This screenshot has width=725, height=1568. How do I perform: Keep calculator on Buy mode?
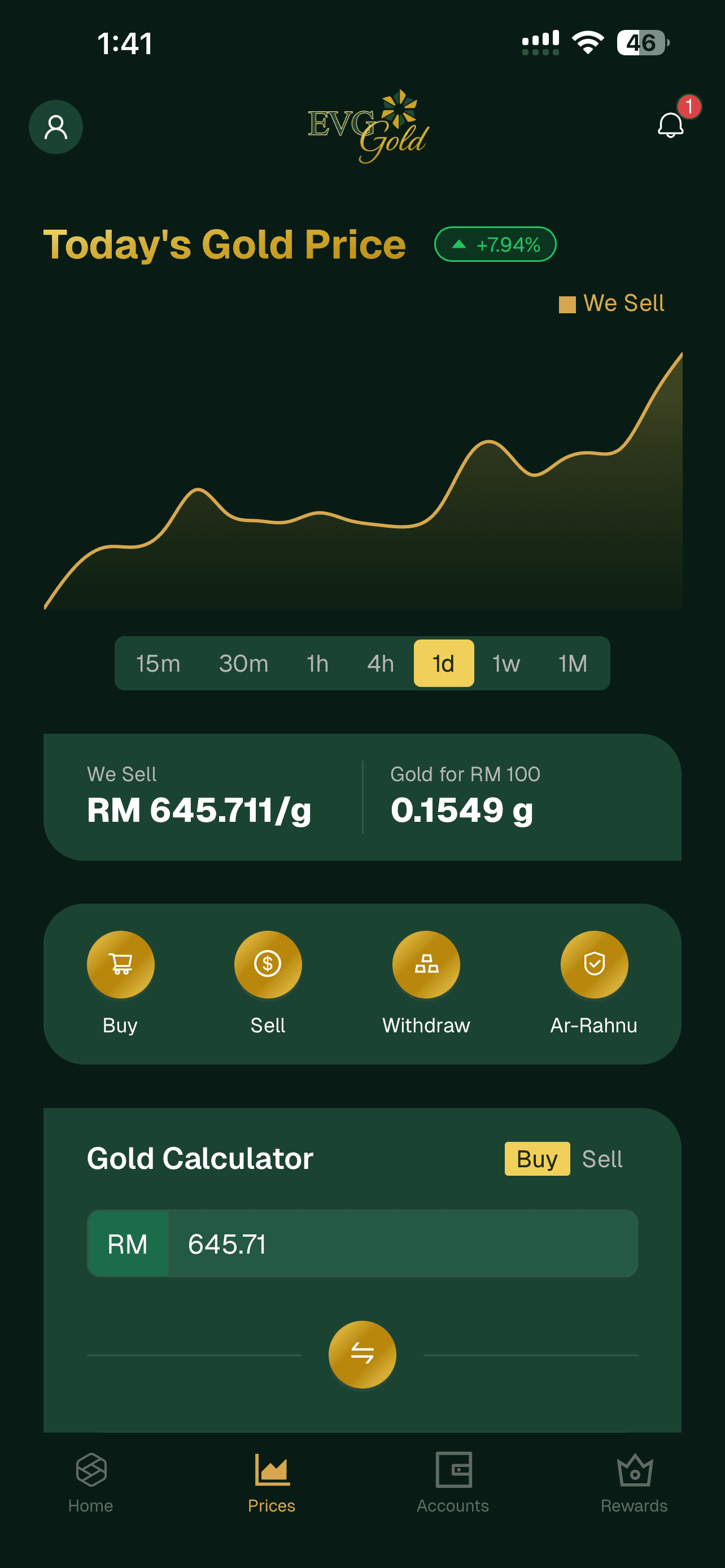[x=537, y=1158]
